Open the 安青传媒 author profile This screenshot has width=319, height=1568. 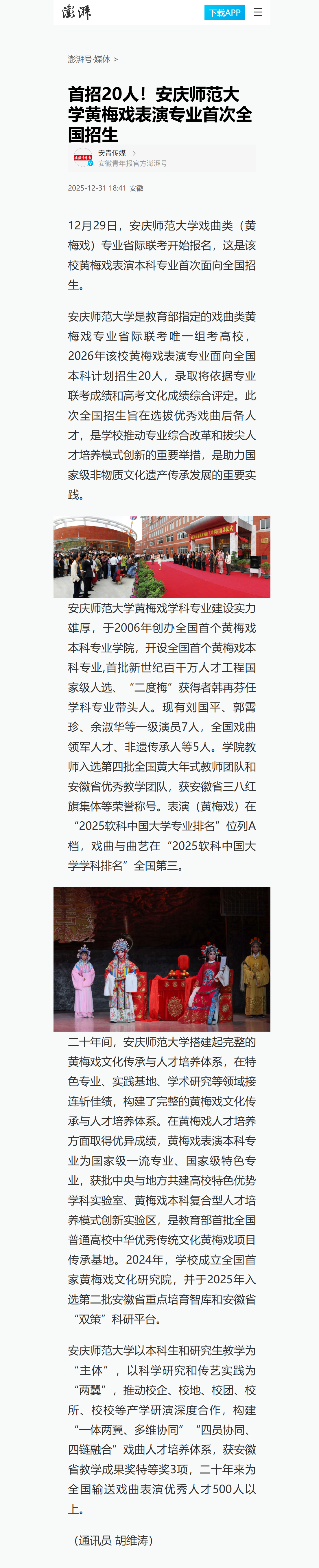(x=112, y=153)
